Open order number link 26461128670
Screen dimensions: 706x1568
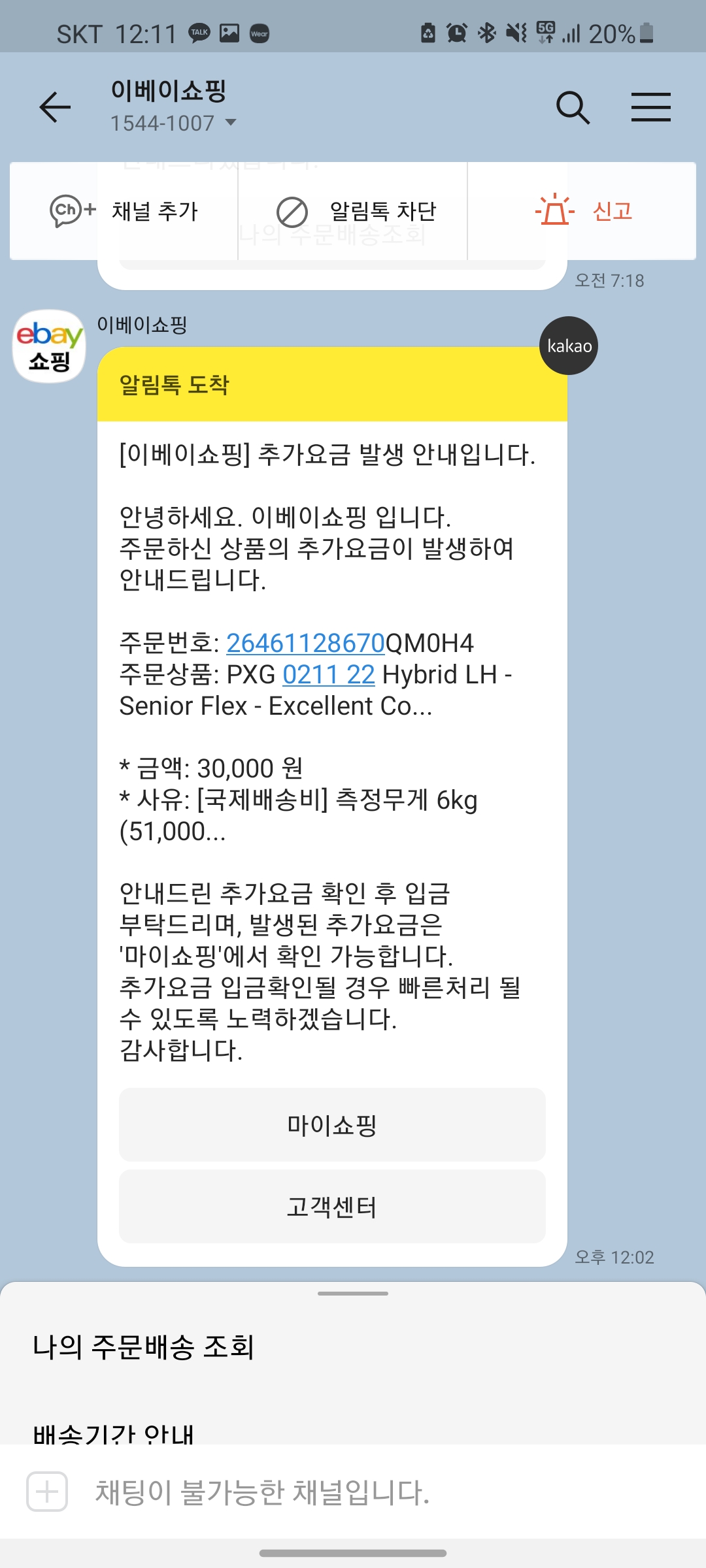(x=305, y=643)
